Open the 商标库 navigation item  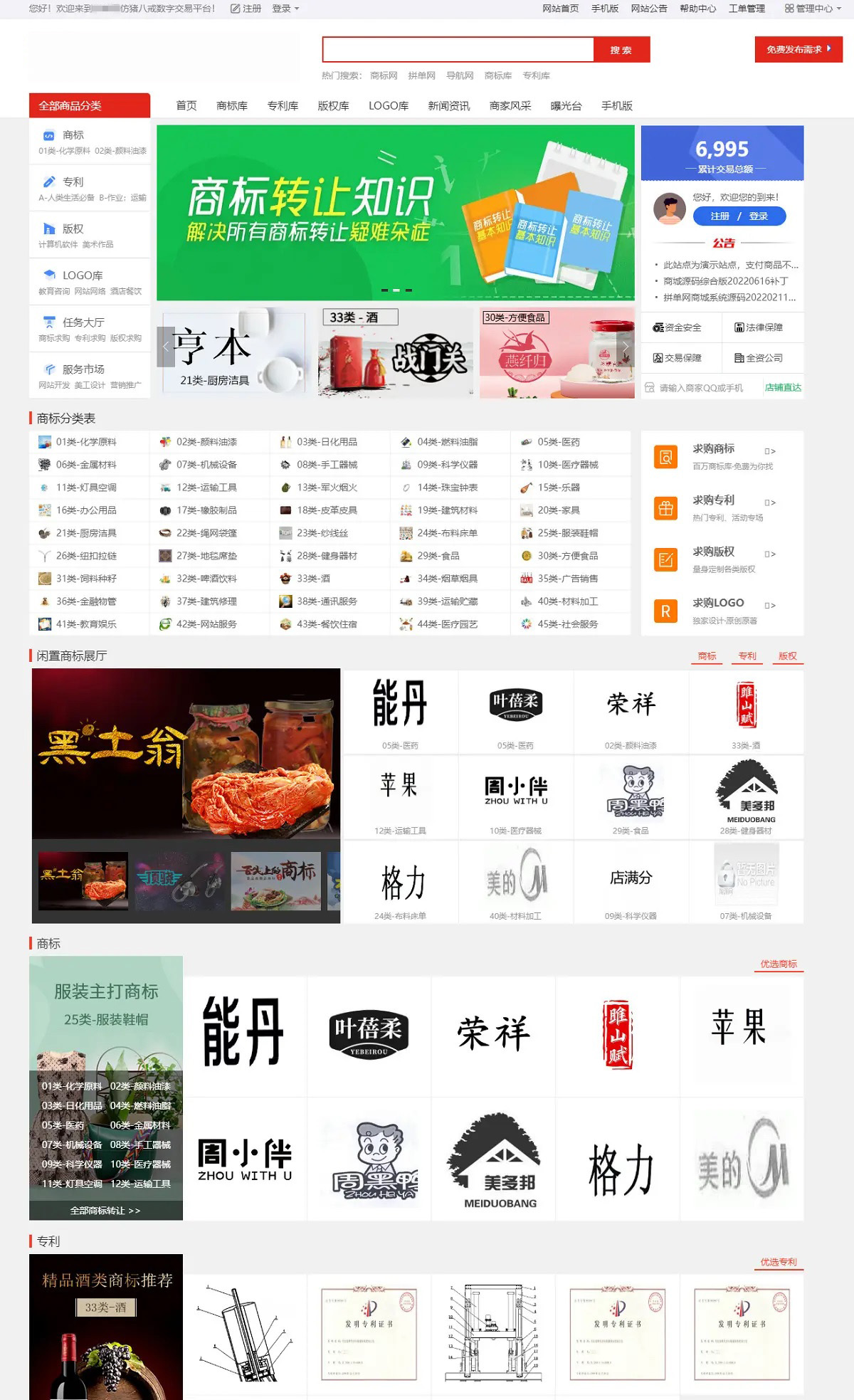point(232,105)
